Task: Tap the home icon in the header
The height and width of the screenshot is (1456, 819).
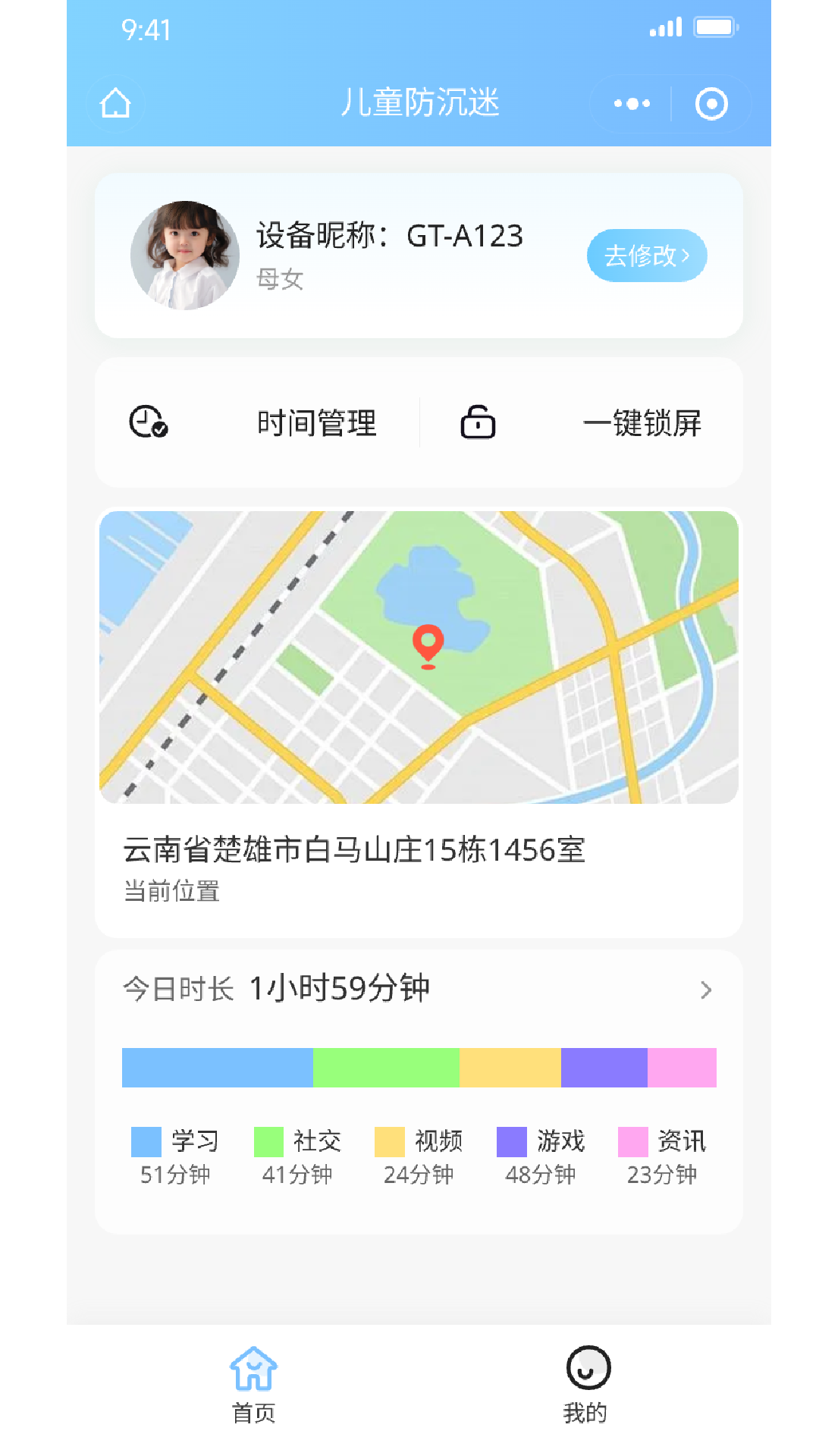Action: (x=115, y=103)
